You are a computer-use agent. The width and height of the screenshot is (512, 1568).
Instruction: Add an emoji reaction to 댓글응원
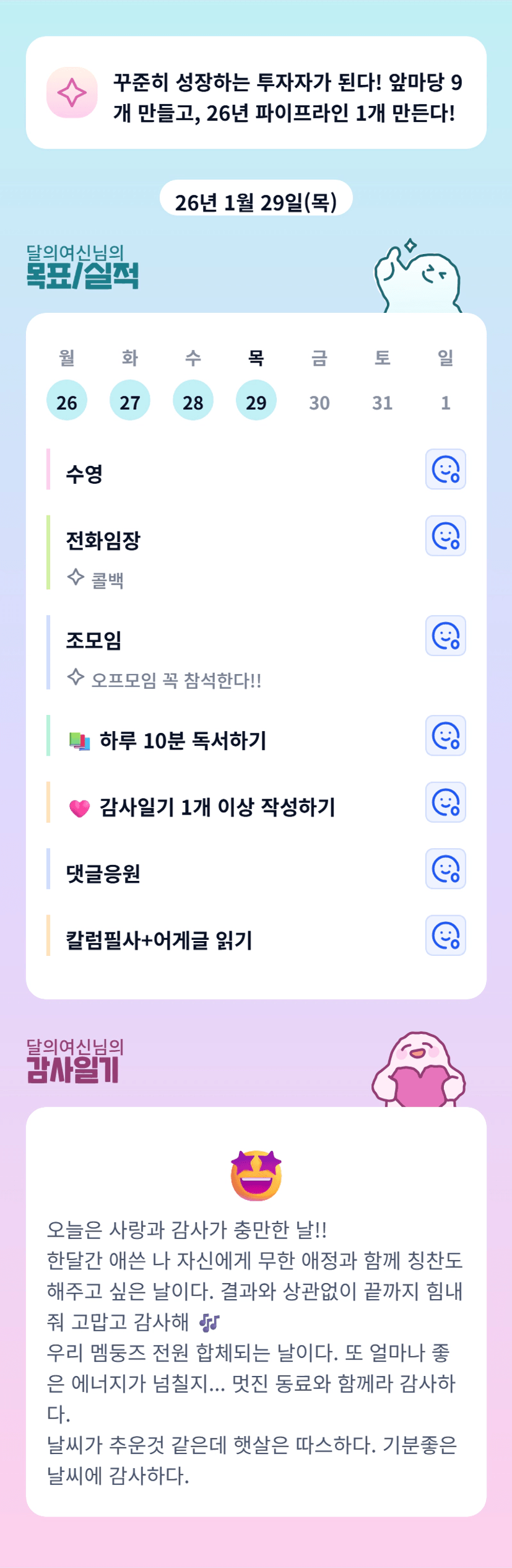(x=445, y=869)
